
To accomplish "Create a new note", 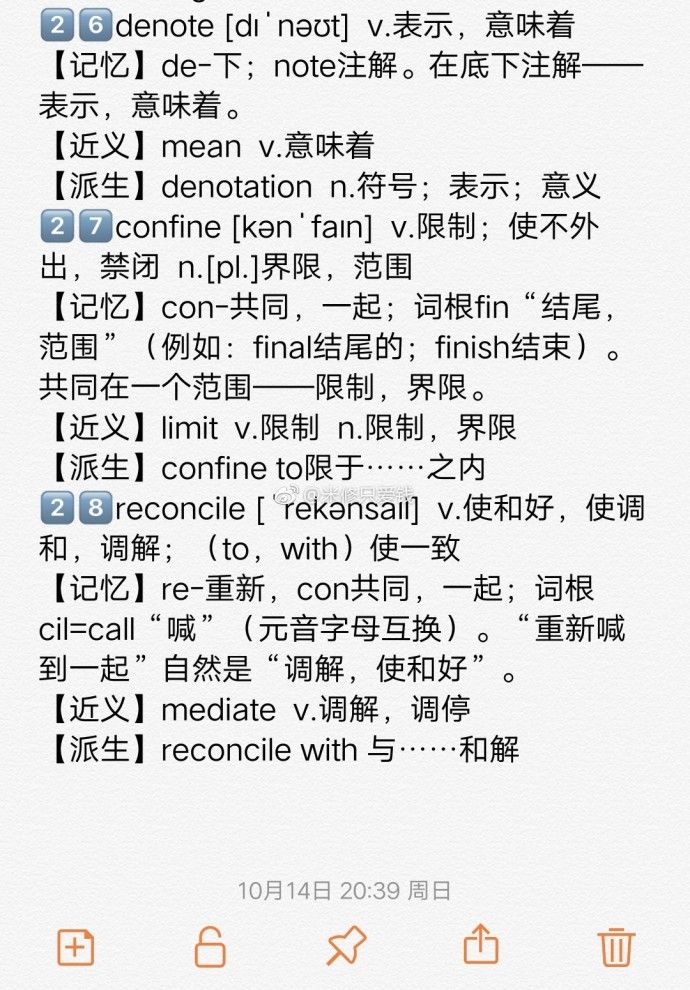I will tap(76, 945).
